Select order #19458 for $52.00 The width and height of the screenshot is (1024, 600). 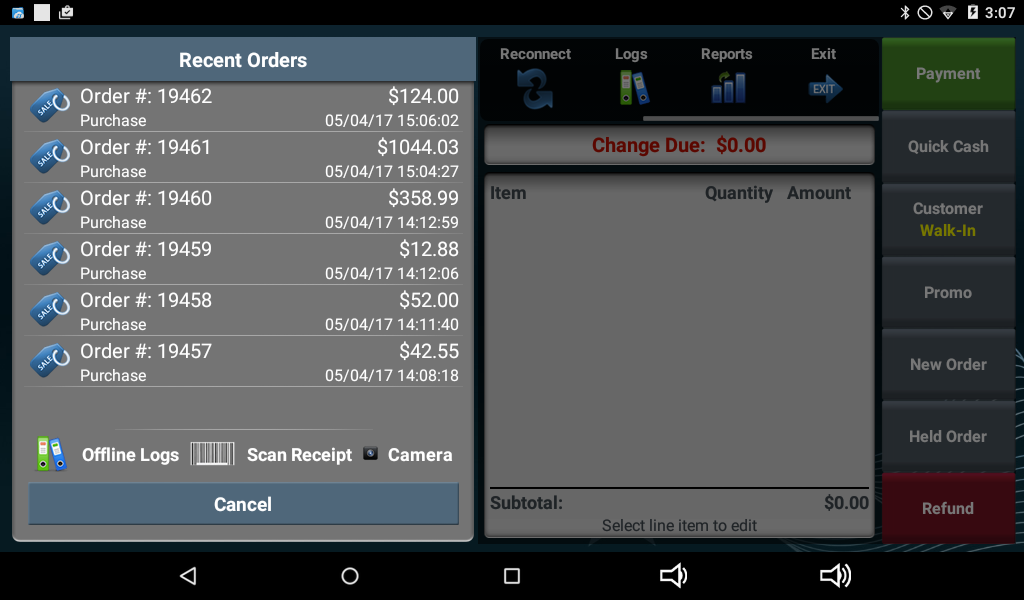pyautogui.click(x=243, y=311)
